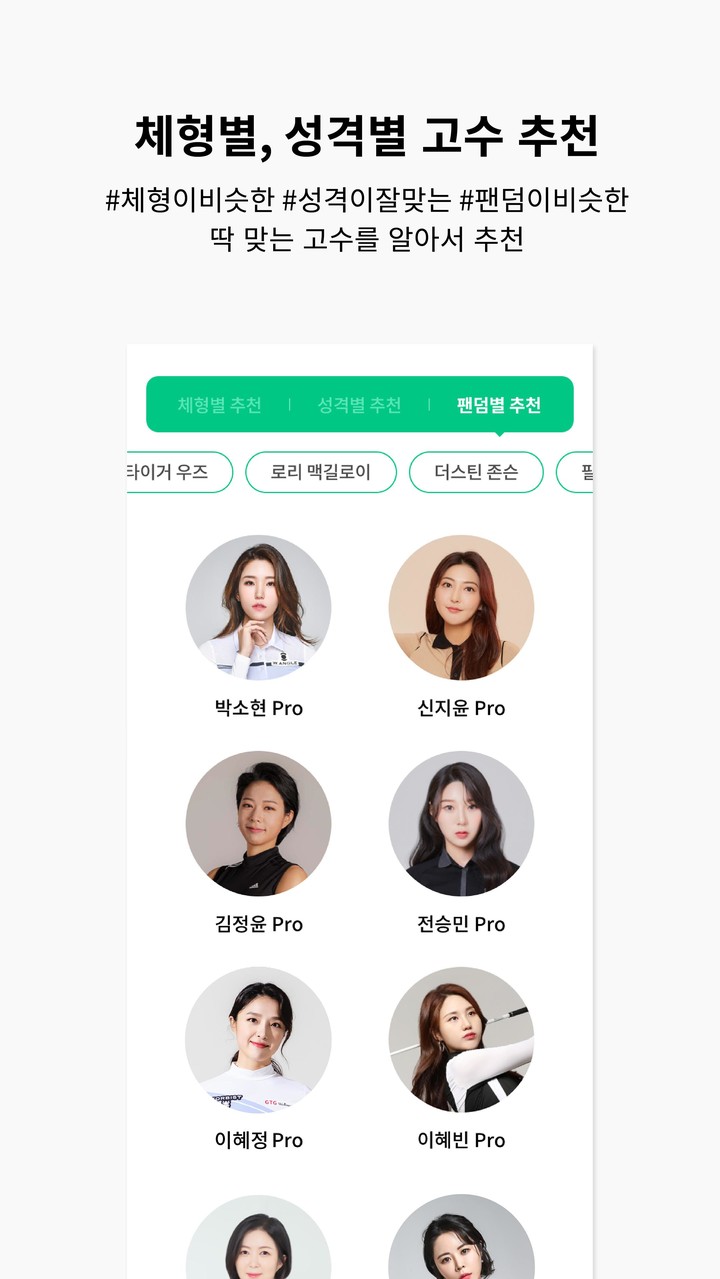This screenshot has height=1279, width=720.
Task: Select the 이혜빈 Pro name label
Action: 460,1140
